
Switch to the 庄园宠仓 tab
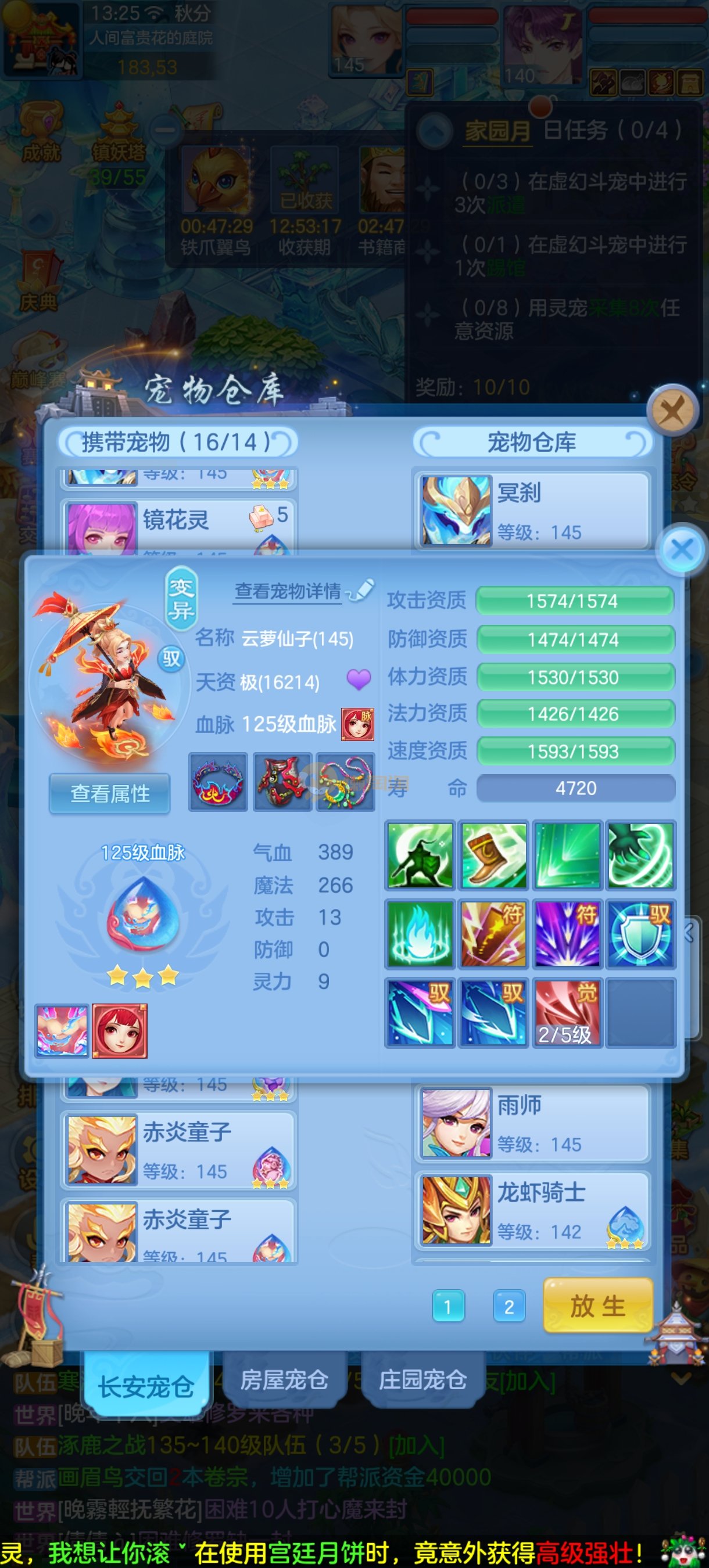422,1379
